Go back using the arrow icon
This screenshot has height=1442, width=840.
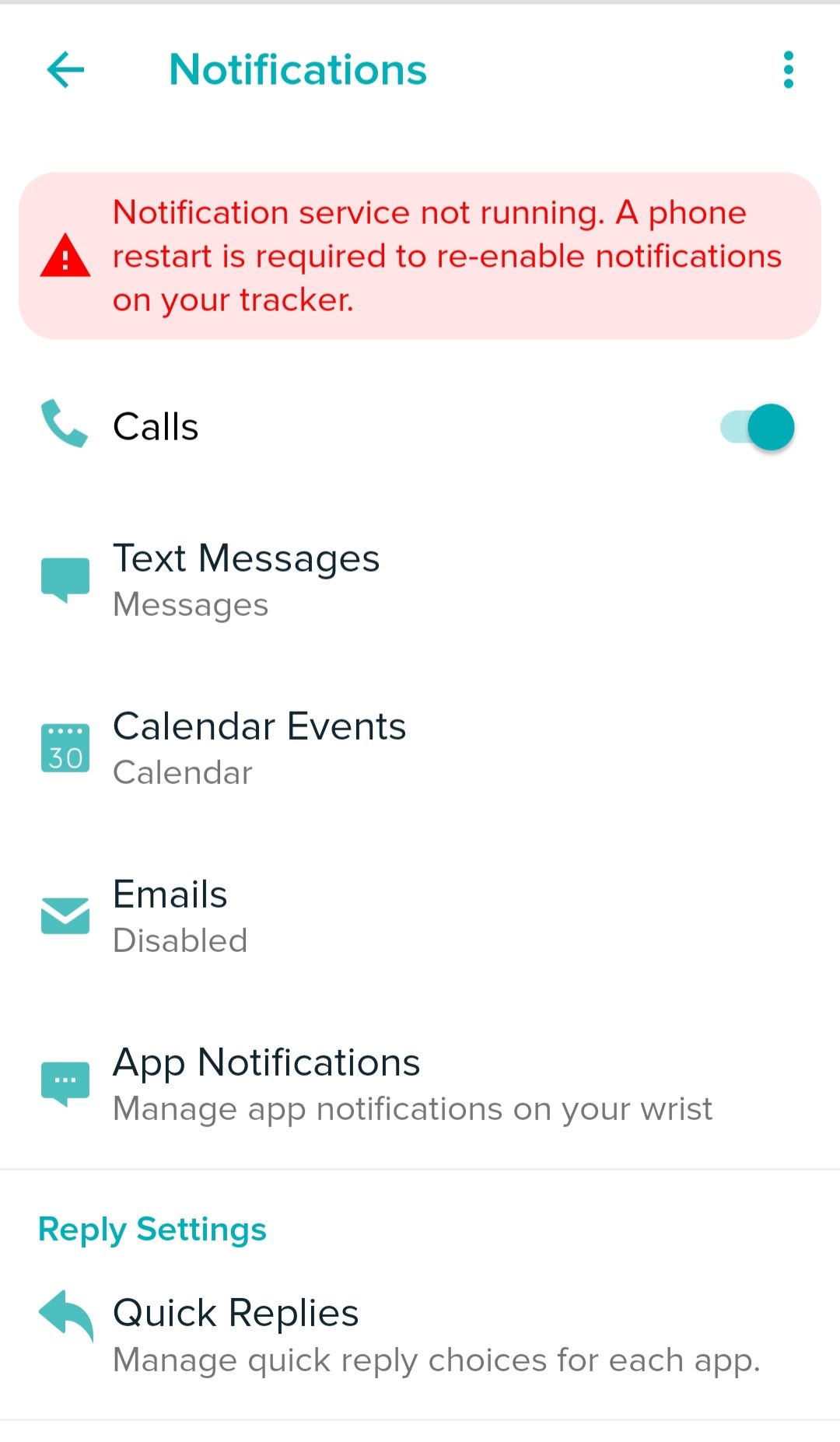[x=65, y=70]
